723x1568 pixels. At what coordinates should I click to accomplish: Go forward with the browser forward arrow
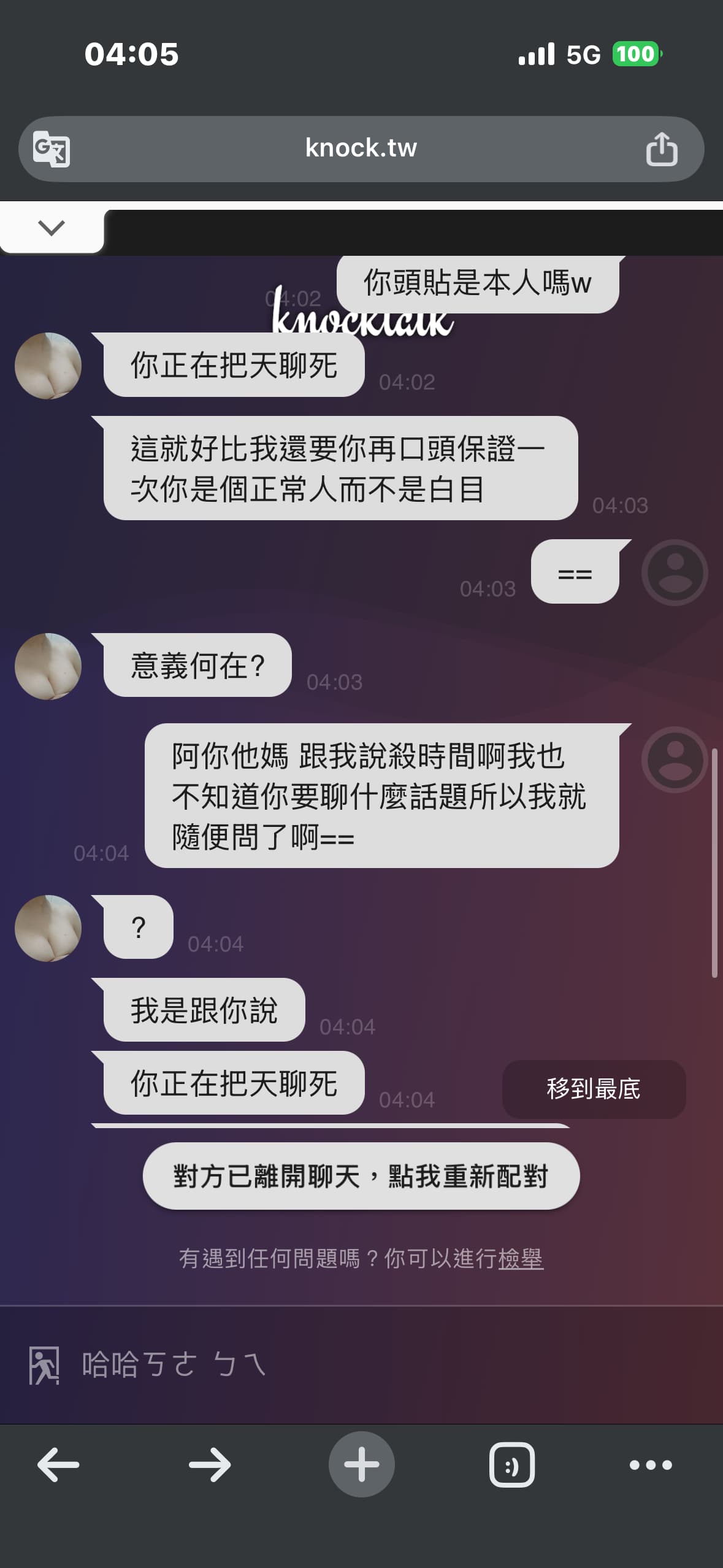(210, 1465)
